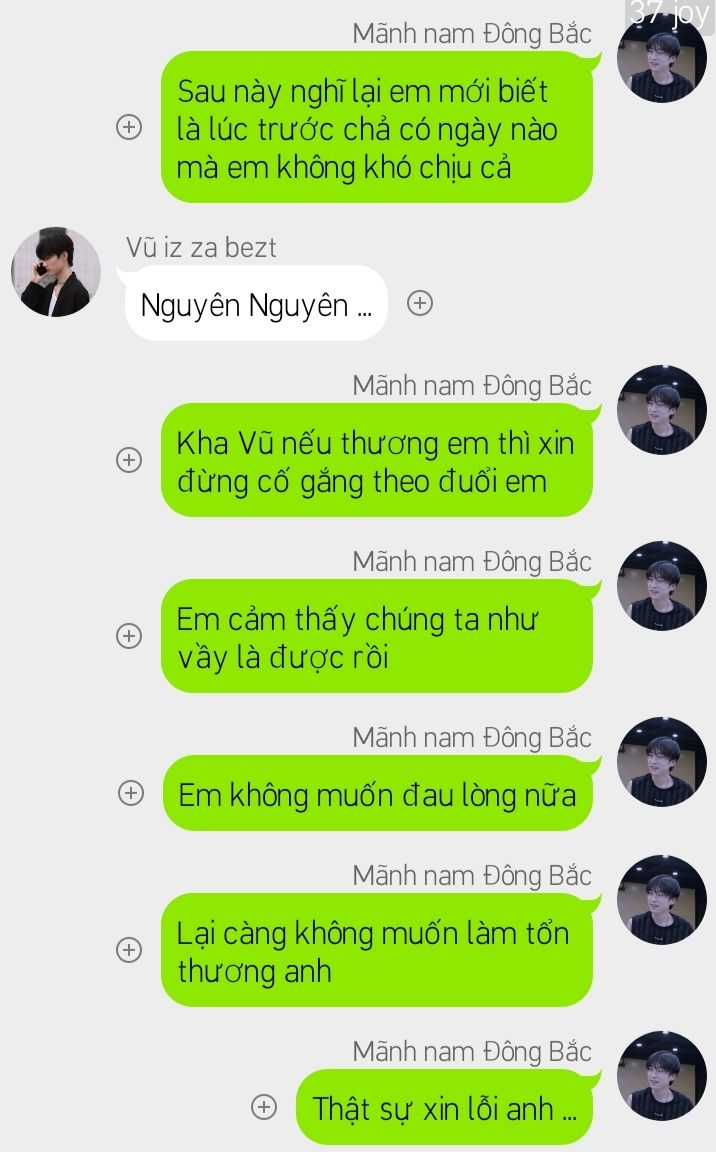Tap plus icon beside "Em không muốn đau lòng nữa"
The image size is (716, 1152).
pyautogui.click(x=130, y=793)
